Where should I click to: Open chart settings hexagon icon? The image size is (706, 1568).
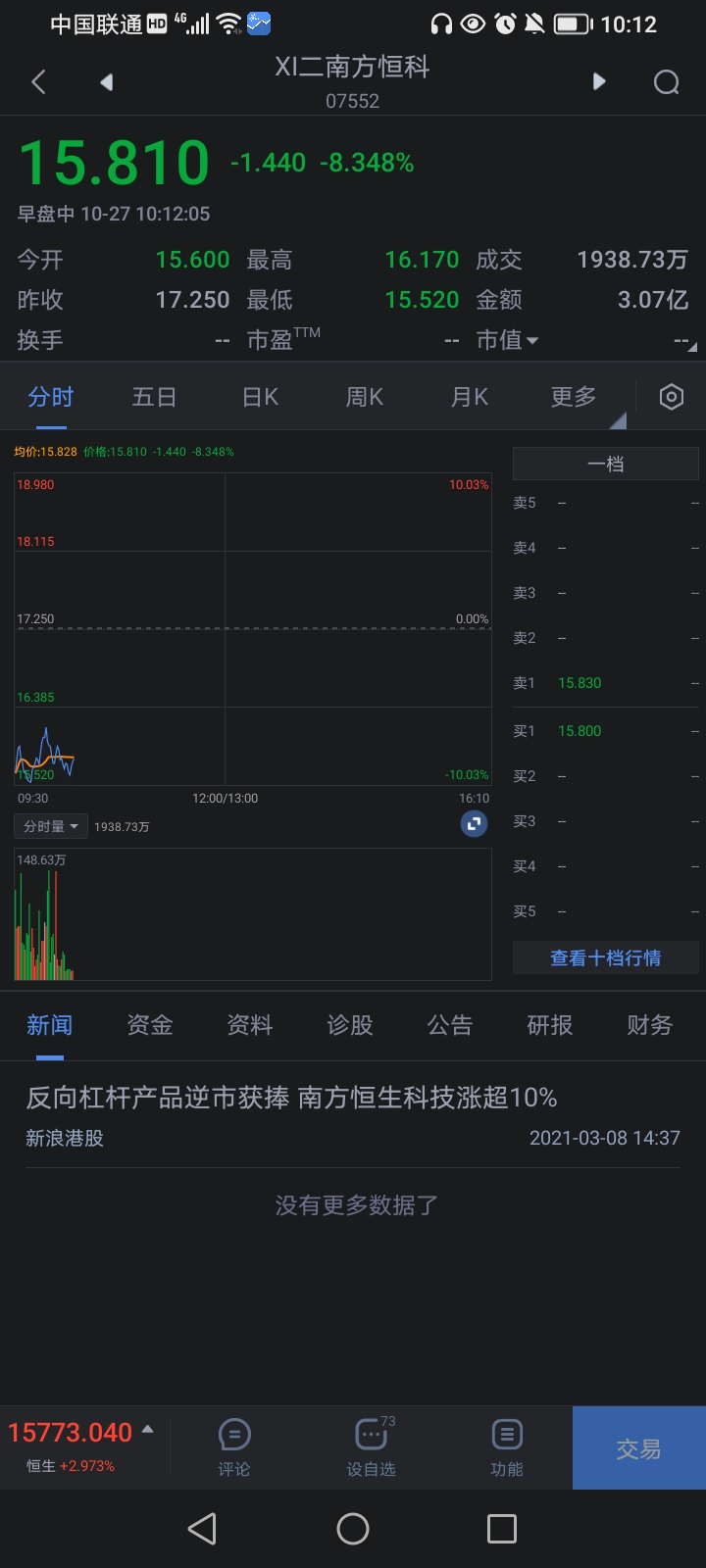pos(671,397)
